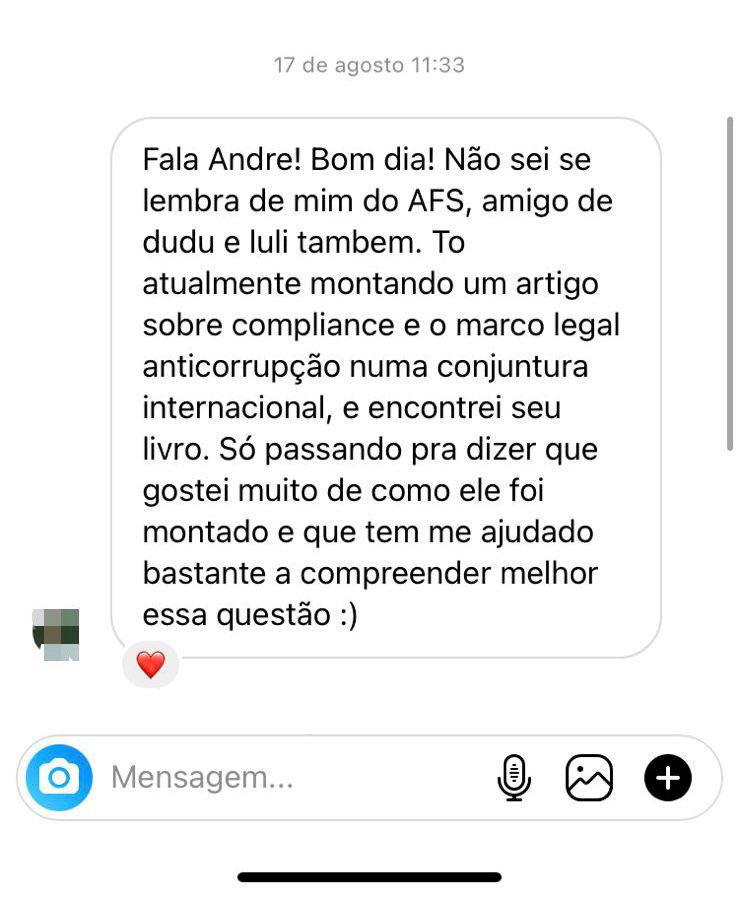739x898 pixels.
Task: Tap the heart reaction under the message
Action: 150,664
